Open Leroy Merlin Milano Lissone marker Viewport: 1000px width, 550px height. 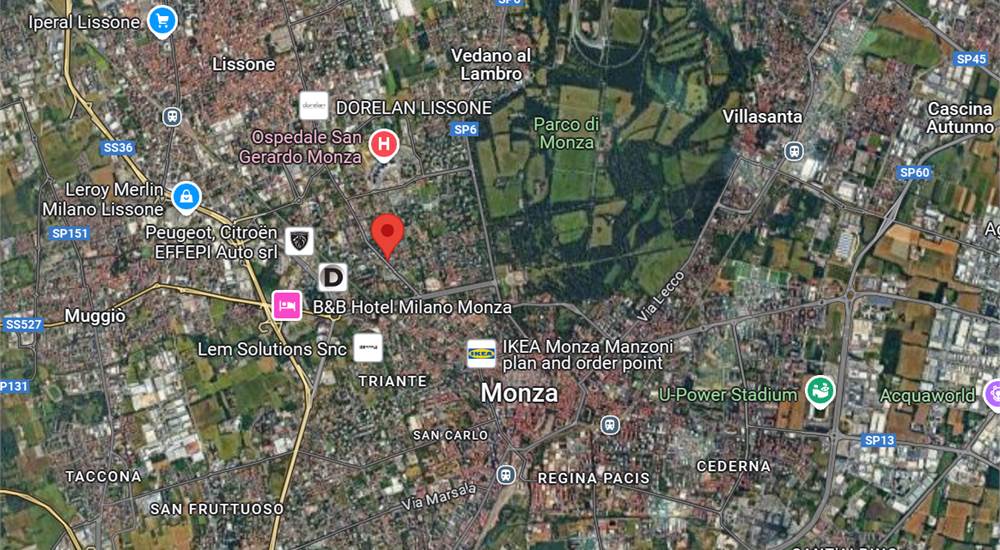click(x=185, y=197)
